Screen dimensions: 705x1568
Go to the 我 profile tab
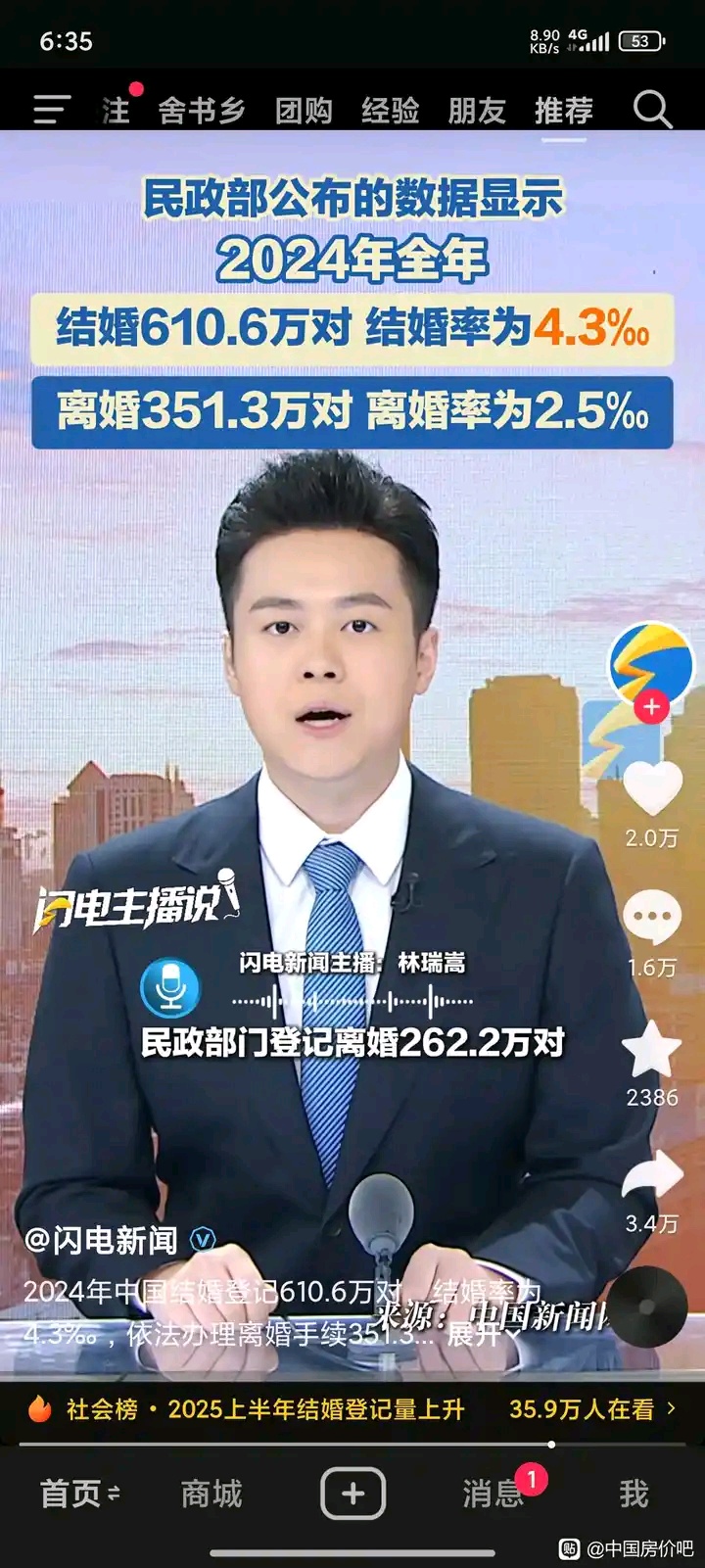(x=634, y=1495)
